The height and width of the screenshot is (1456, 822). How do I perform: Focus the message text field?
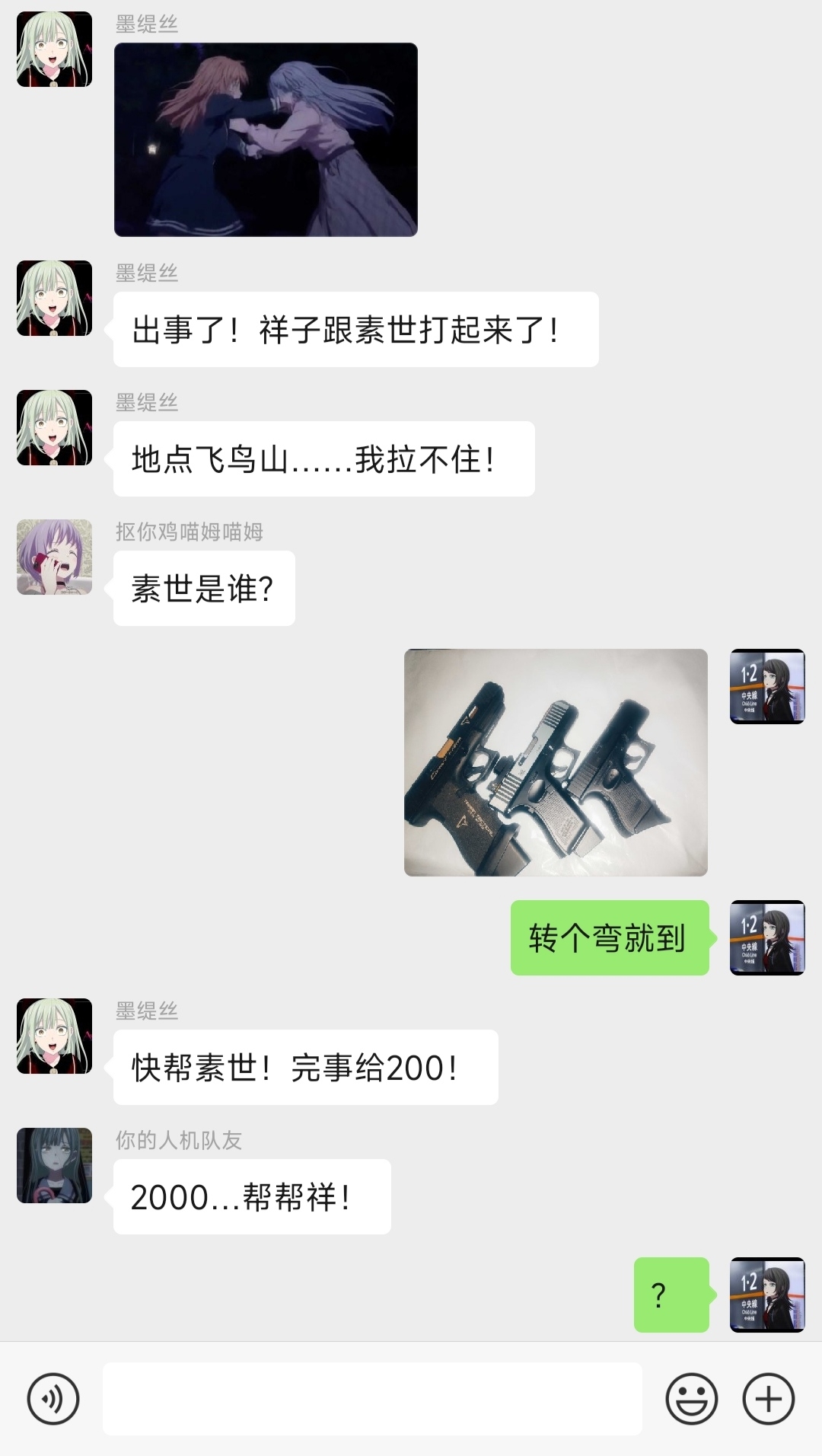[371, 1399]
